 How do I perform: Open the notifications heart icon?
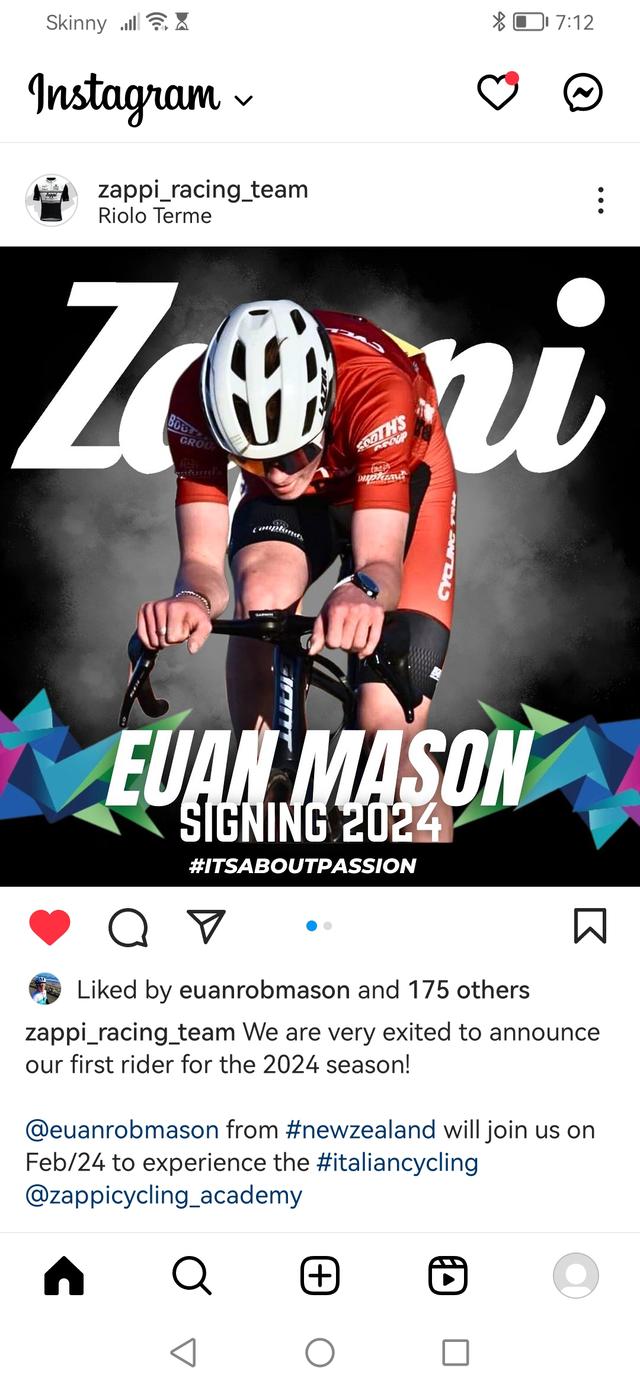click(x=497, y=93)
